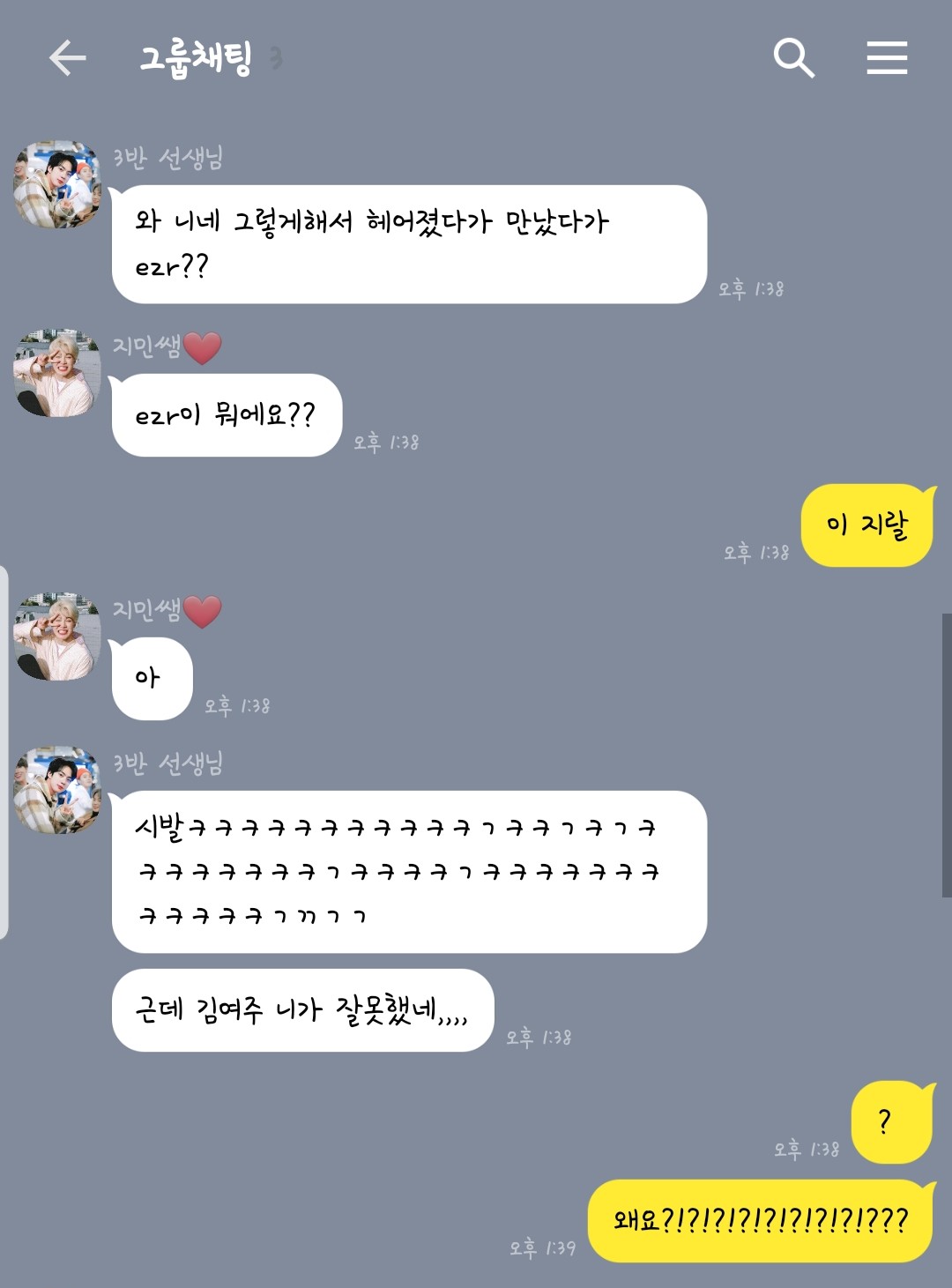The image size is (952, 1288).
Task: Select the ezr이 뭐에요?? message
Action: point(226,413)
